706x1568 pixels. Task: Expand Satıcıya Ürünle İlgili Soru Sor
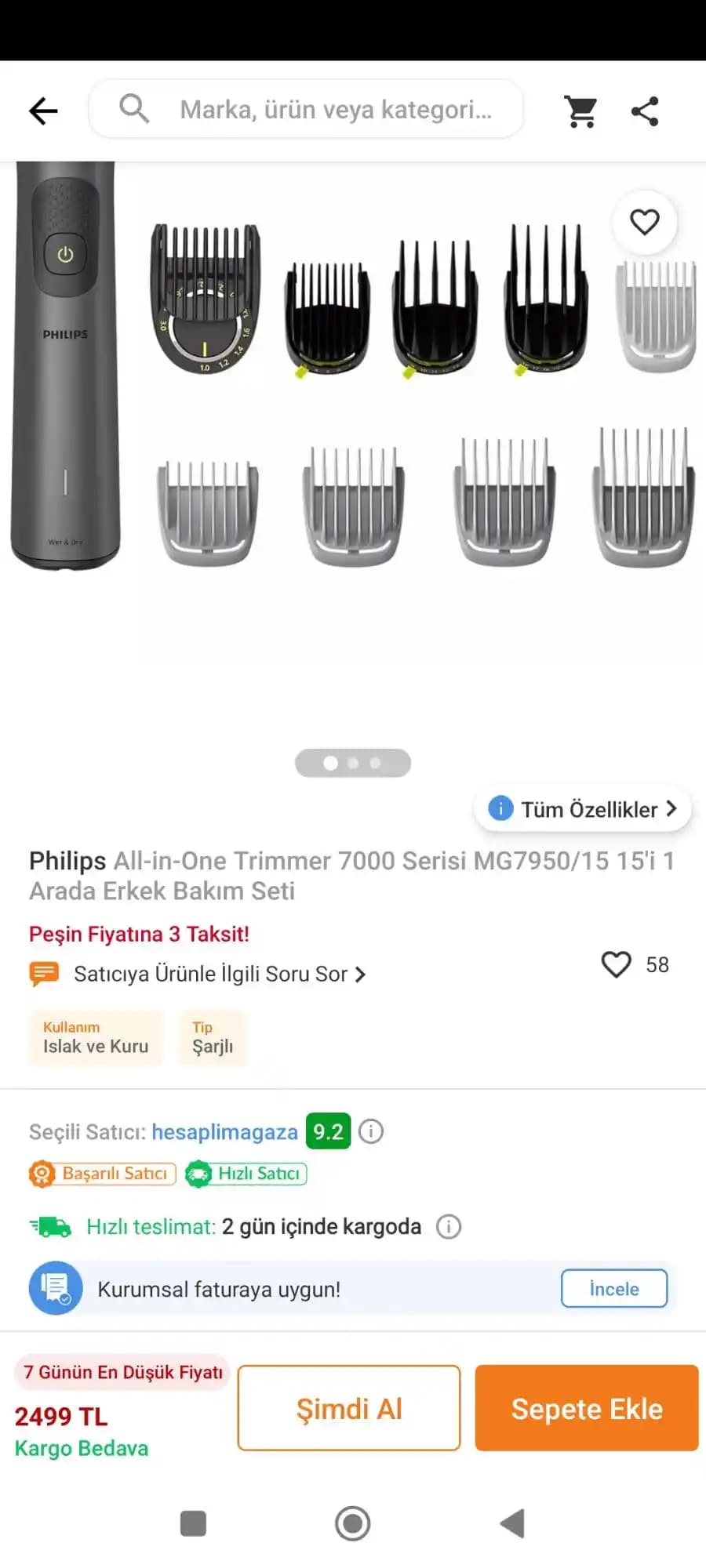[x=361, y=974]
